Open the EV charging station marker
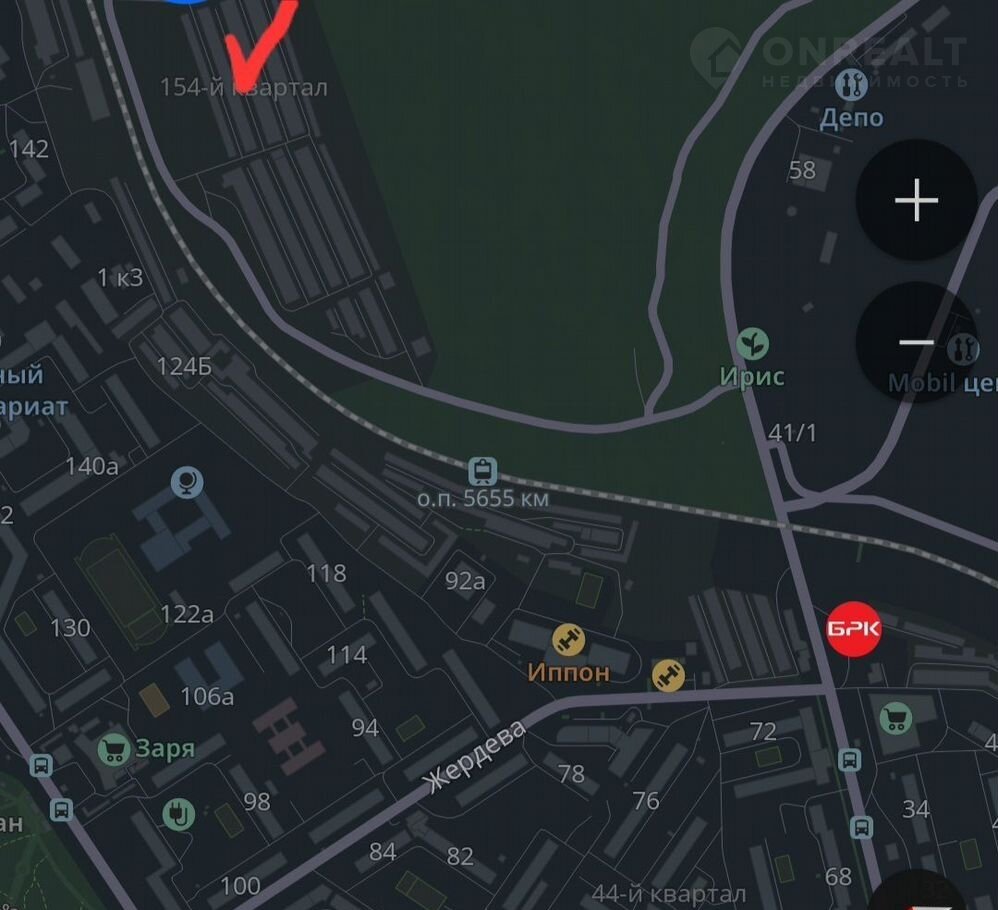The image size is (998, 910). pos(179,814)
